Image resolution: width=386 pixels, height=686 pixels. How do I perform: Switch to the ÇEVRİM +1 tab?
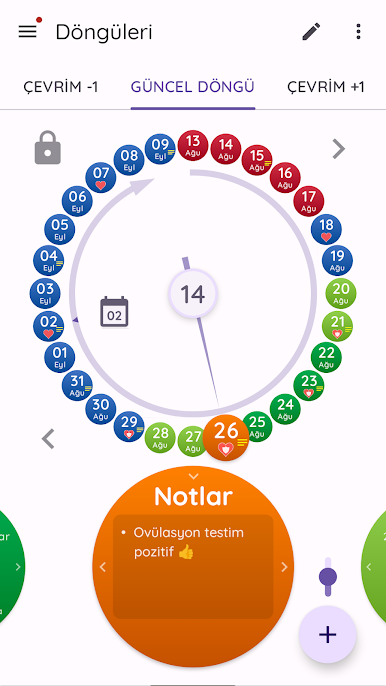coord(326,87)
